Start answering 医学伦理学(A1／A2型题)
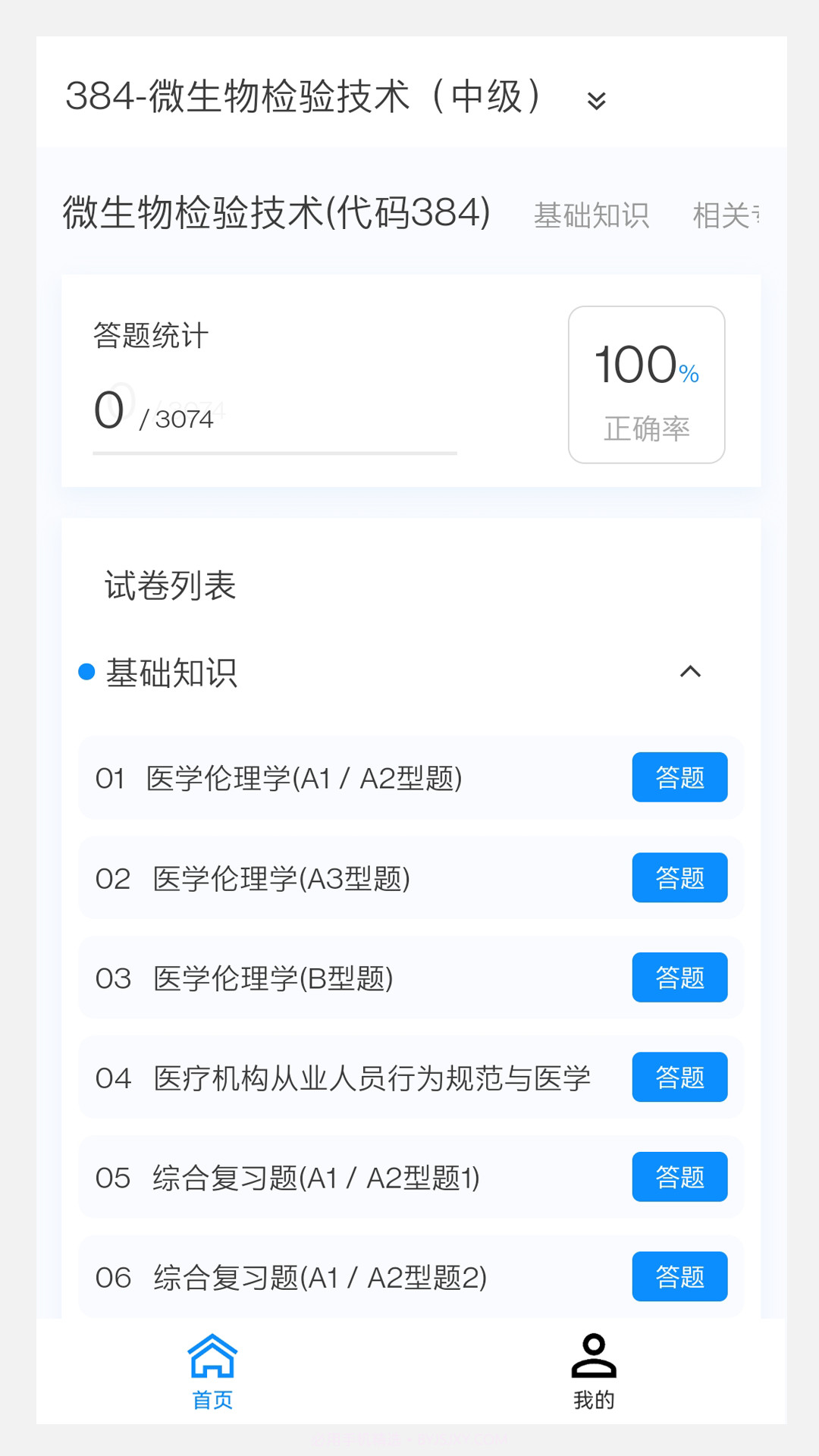 click(679, 777)
